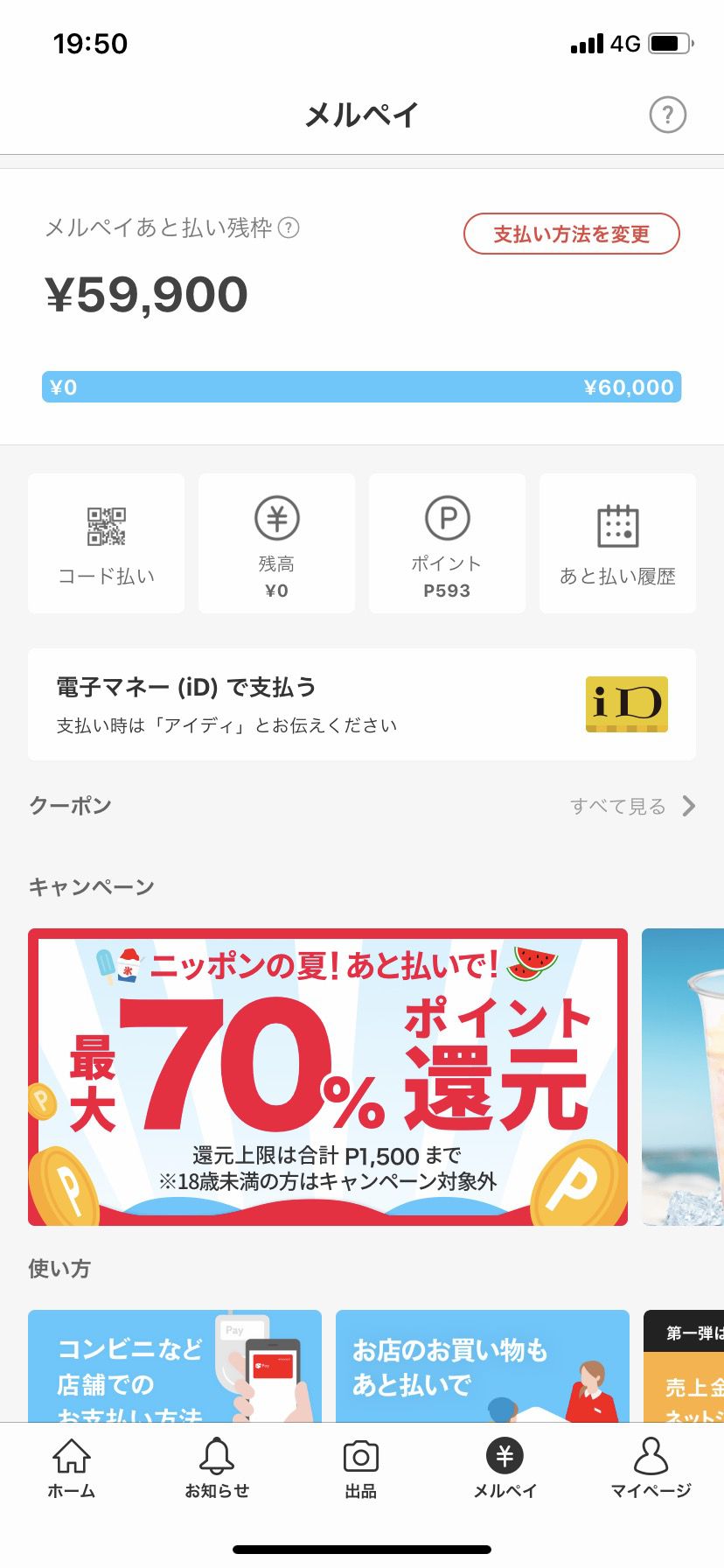Select the メルペイ tab

click(505, 1469)
